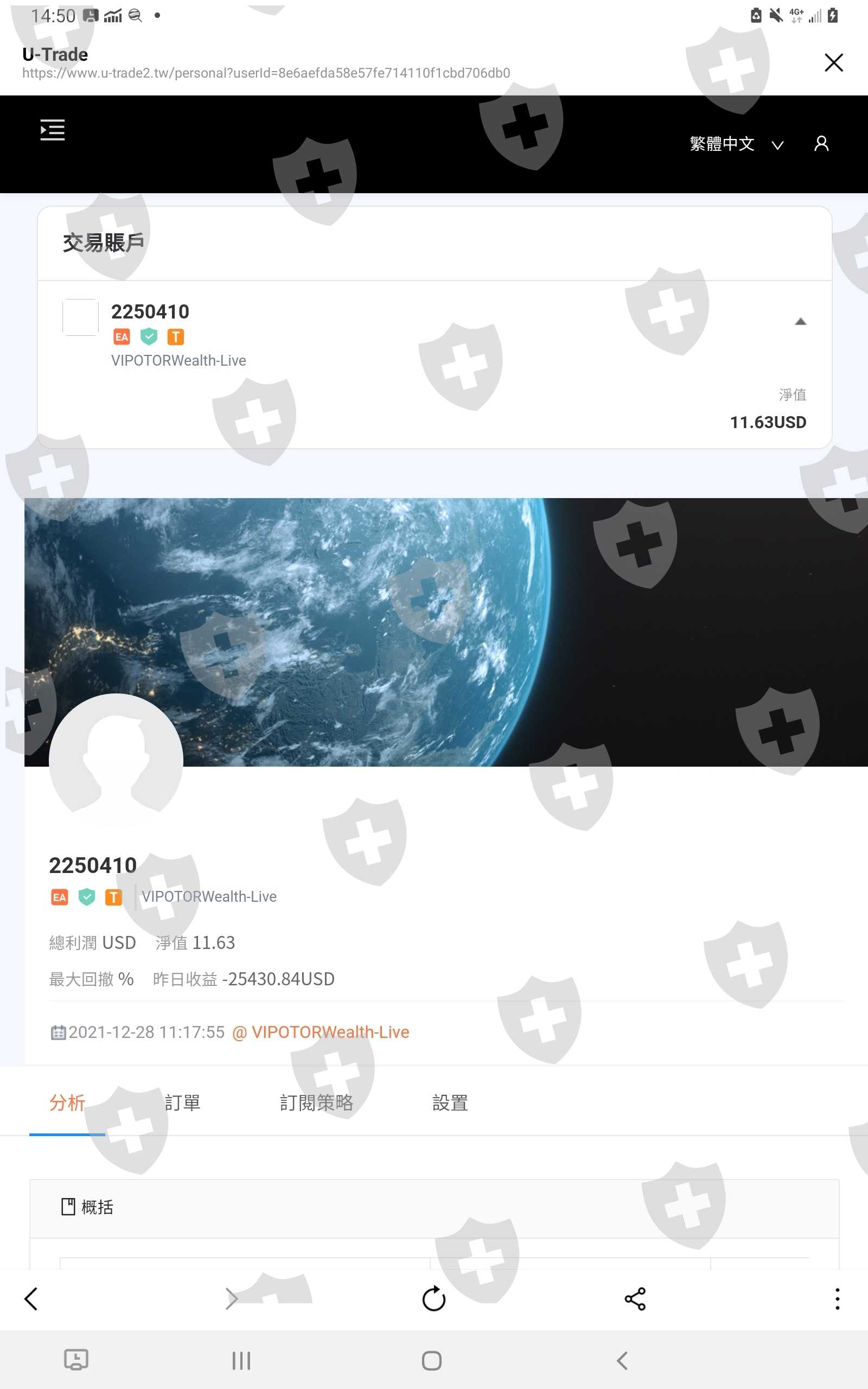
Task: Close the U-Trade browser tab
Action: coord(834,62)
